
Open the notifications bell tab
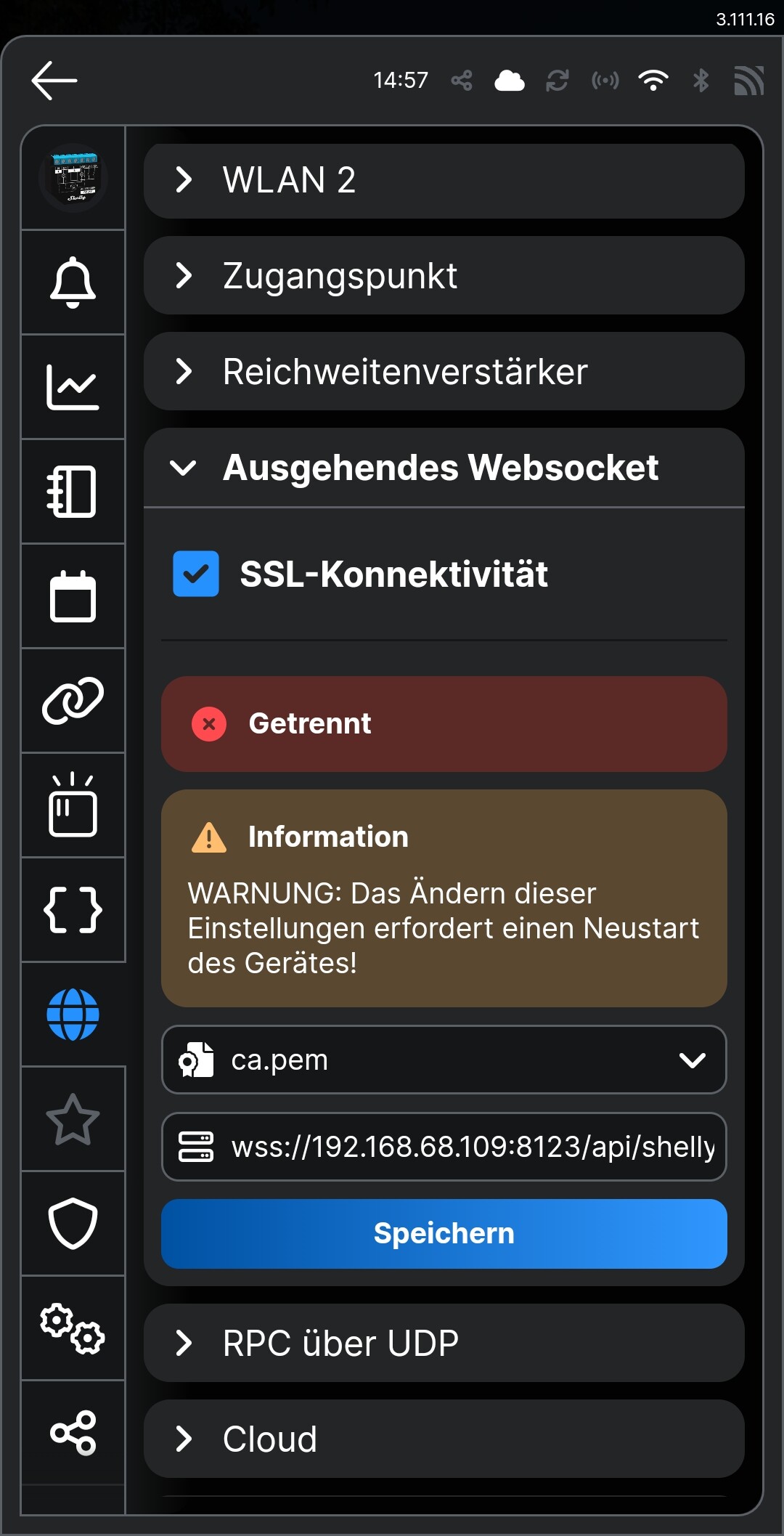coord(73,283)
